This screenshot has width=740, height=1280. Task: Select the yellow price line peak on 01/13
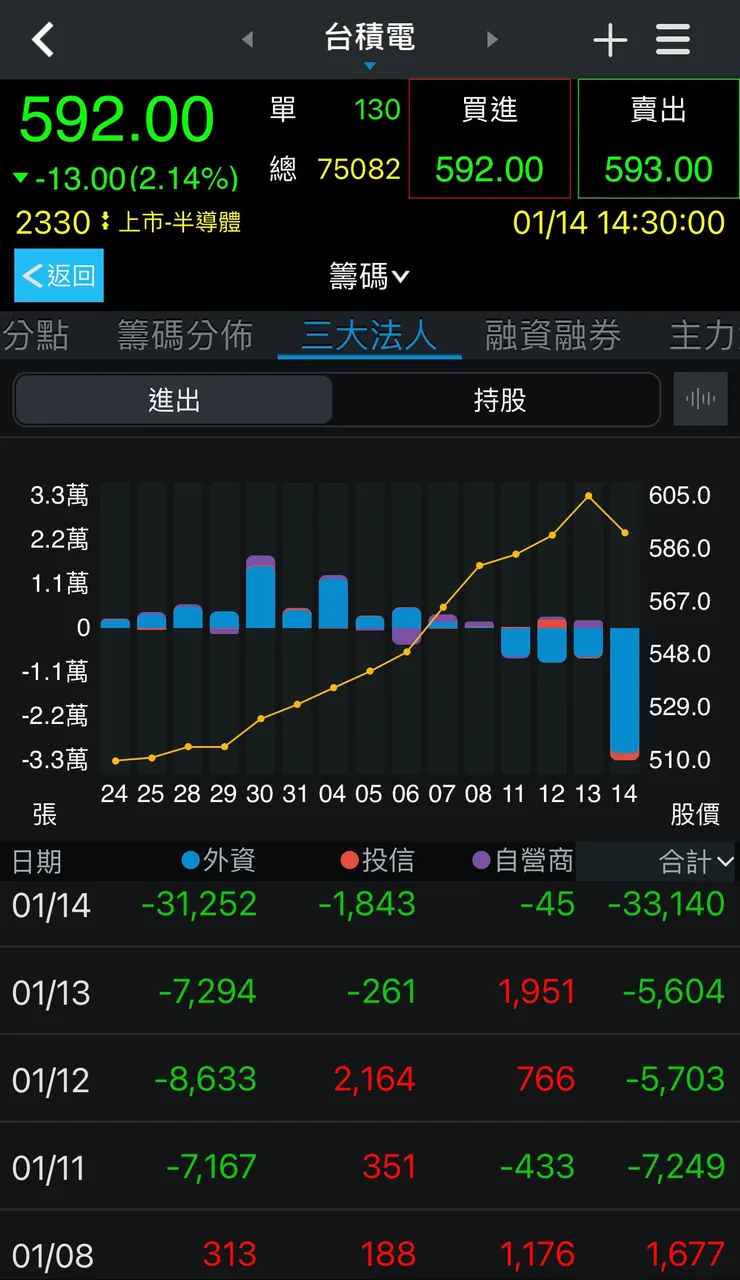tap(588, 494)
